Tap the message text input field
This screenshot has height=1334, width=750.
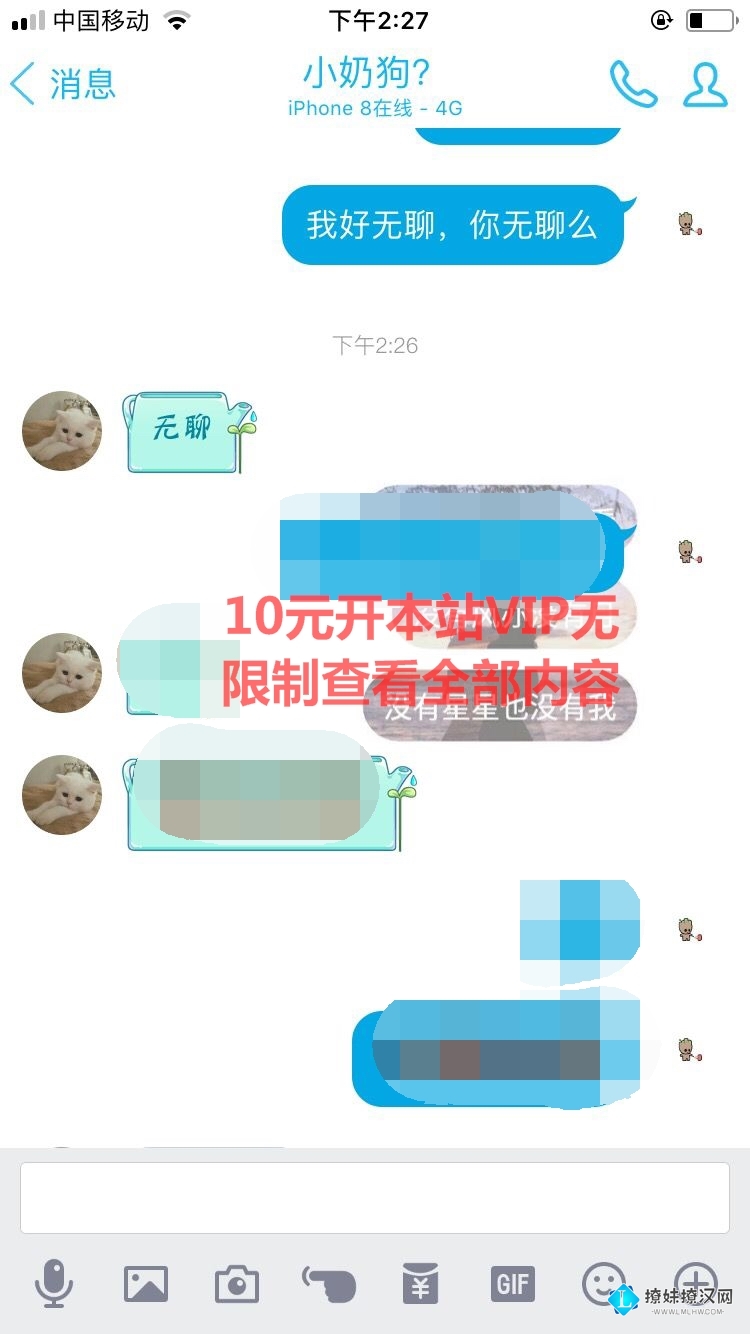tap(374, 1197)
